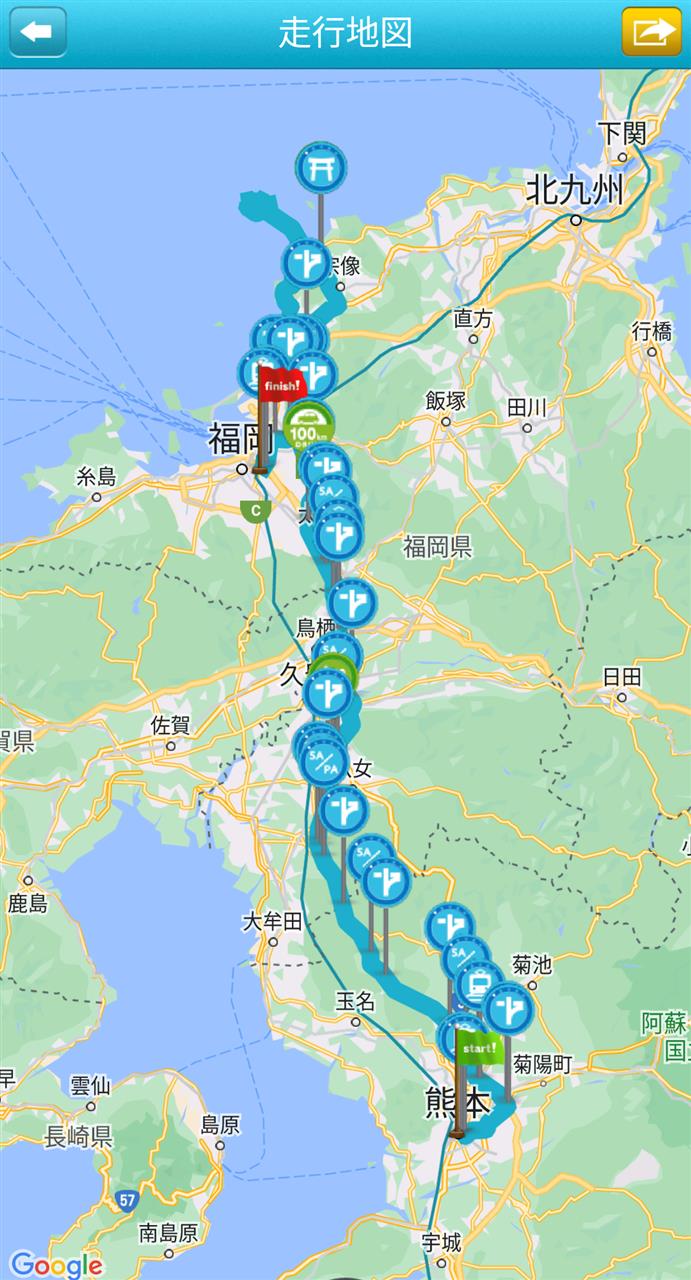Viewport: 691px width, 1280px height.
Task: Go back using the arrow button
Action: tap(38, 32)
